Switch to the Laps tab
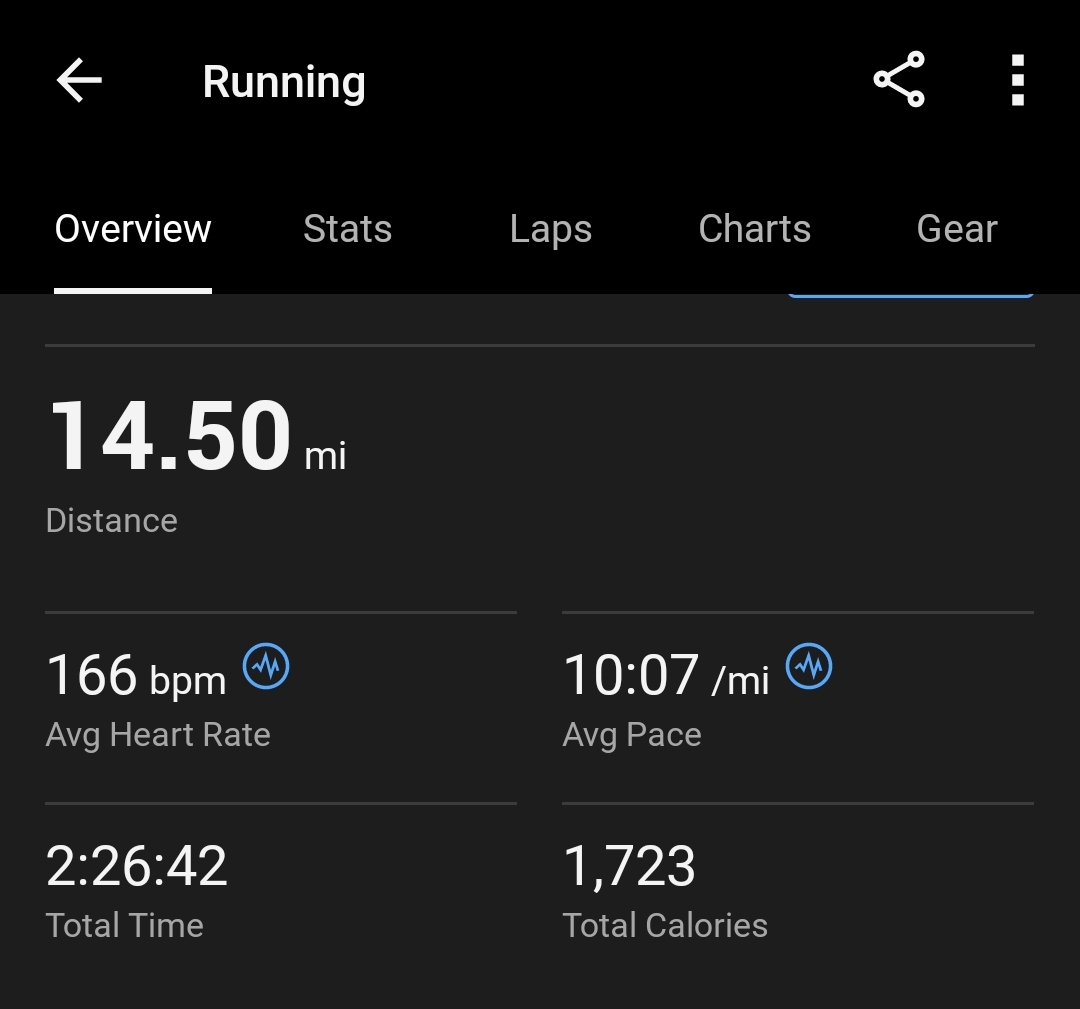1080x1009 pixels. tap(550, 229)
